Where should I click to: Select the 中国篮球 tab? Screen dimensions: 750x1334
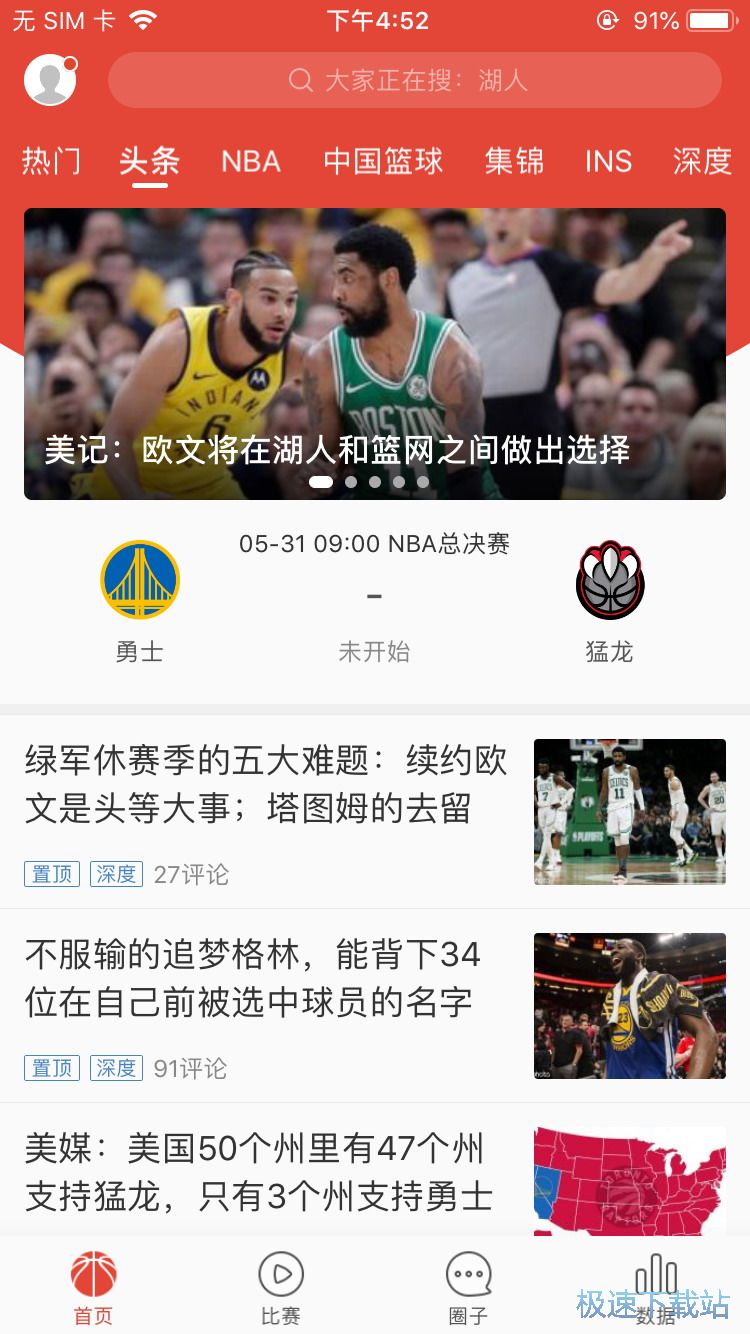(x=384, y=161)
